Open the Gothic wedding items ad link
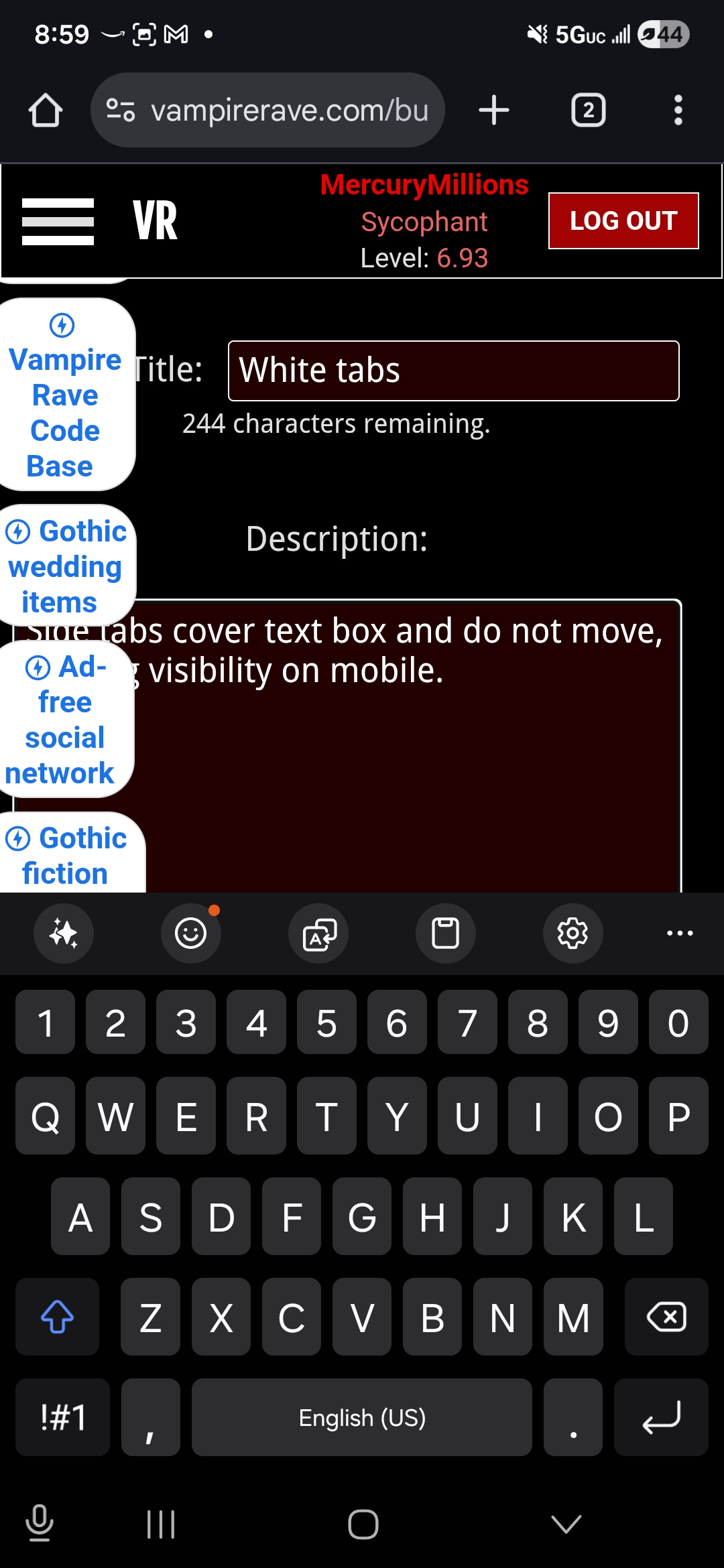 pos(66,567)
